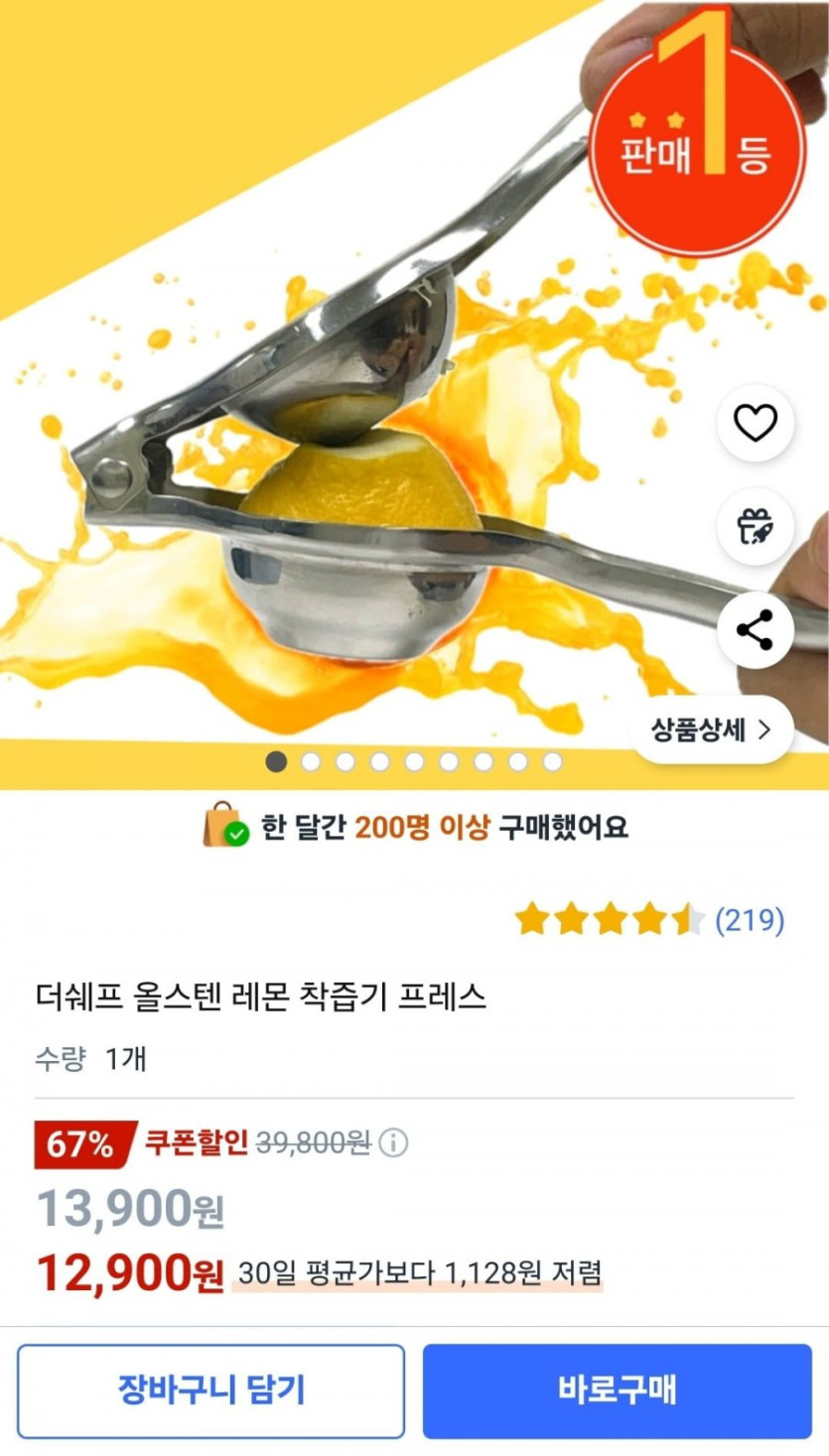Open the 219 customer reviews
Image resolution: width=829 pixels, height=1456 pixels.
[750, 920]
